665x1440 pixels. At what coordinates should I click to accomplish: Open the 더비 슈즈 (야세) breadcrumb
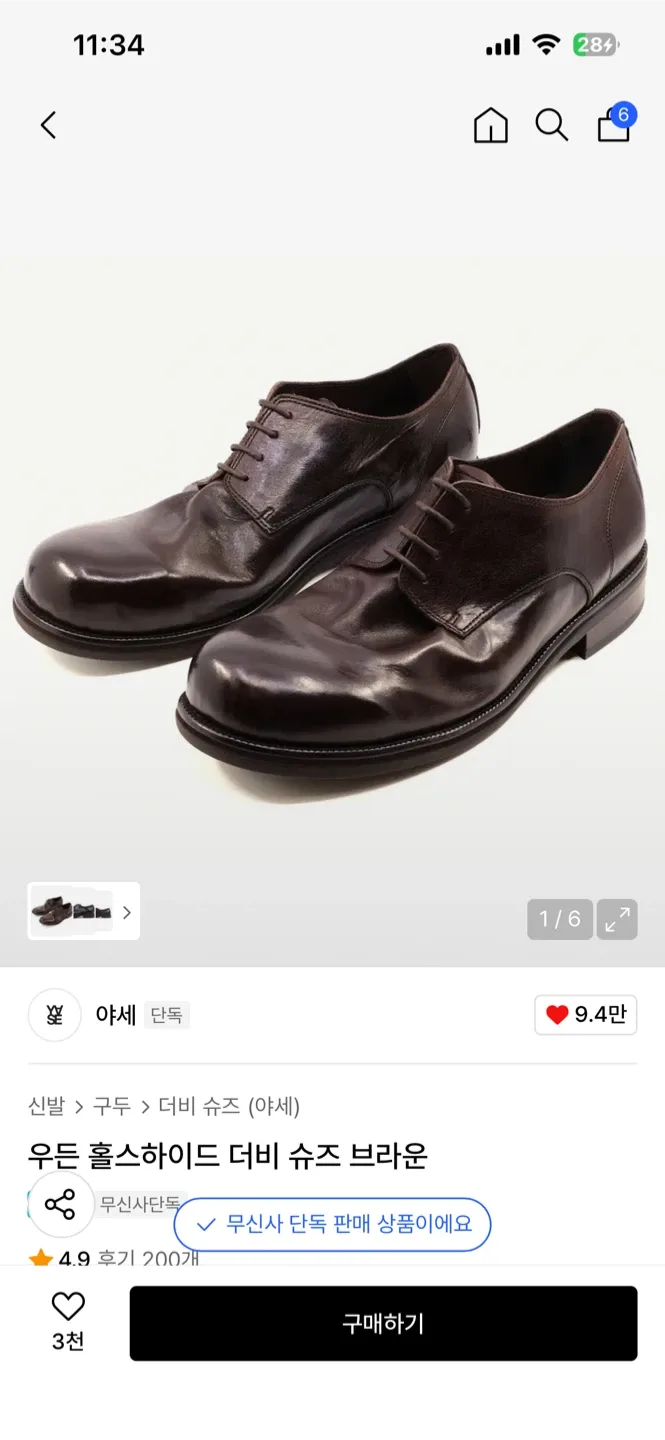pyautogui.click(x=229, y=1106)
